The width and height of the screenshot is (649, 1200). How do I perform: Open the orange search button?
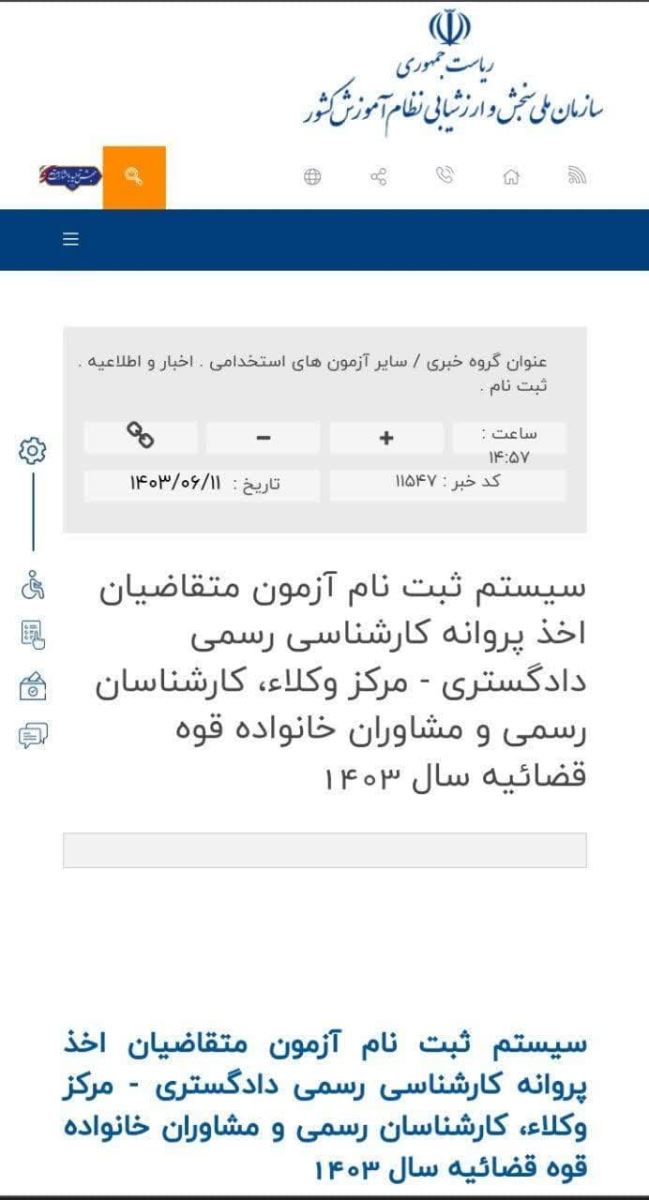click(133, 177)
